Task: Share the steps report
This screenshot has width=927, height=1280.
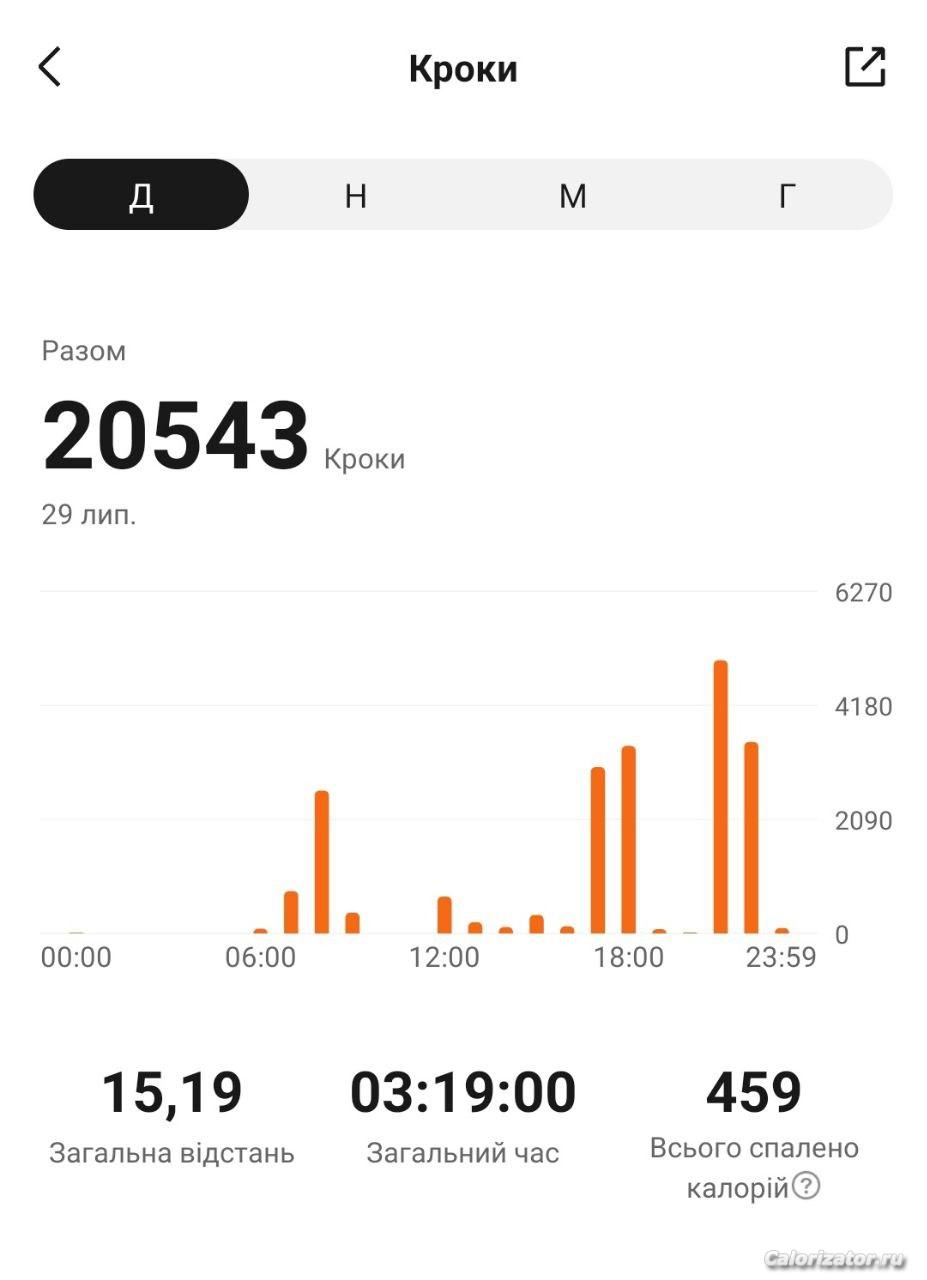Action: tap(865, 67)
